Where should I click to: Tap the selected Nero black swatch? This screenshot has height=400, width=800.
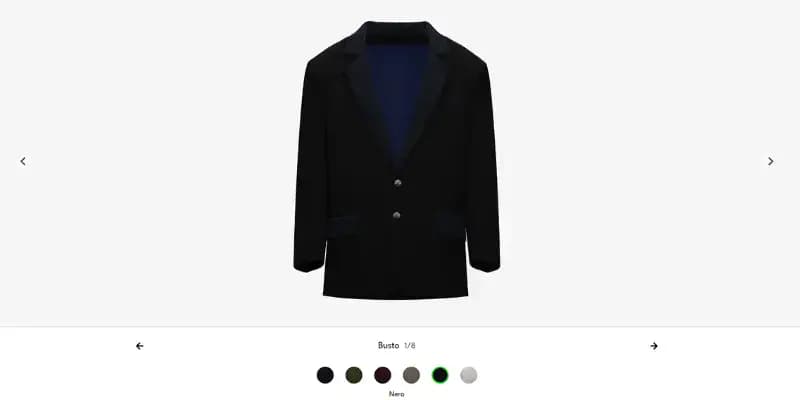(x=440, y=375)
